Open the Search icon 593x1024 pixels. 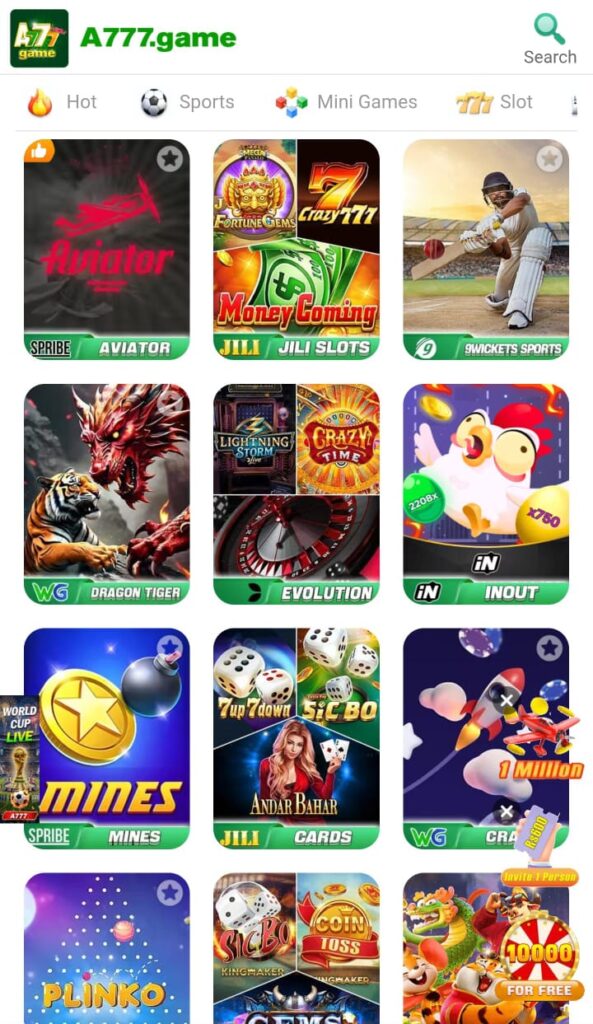coord(549,39)
